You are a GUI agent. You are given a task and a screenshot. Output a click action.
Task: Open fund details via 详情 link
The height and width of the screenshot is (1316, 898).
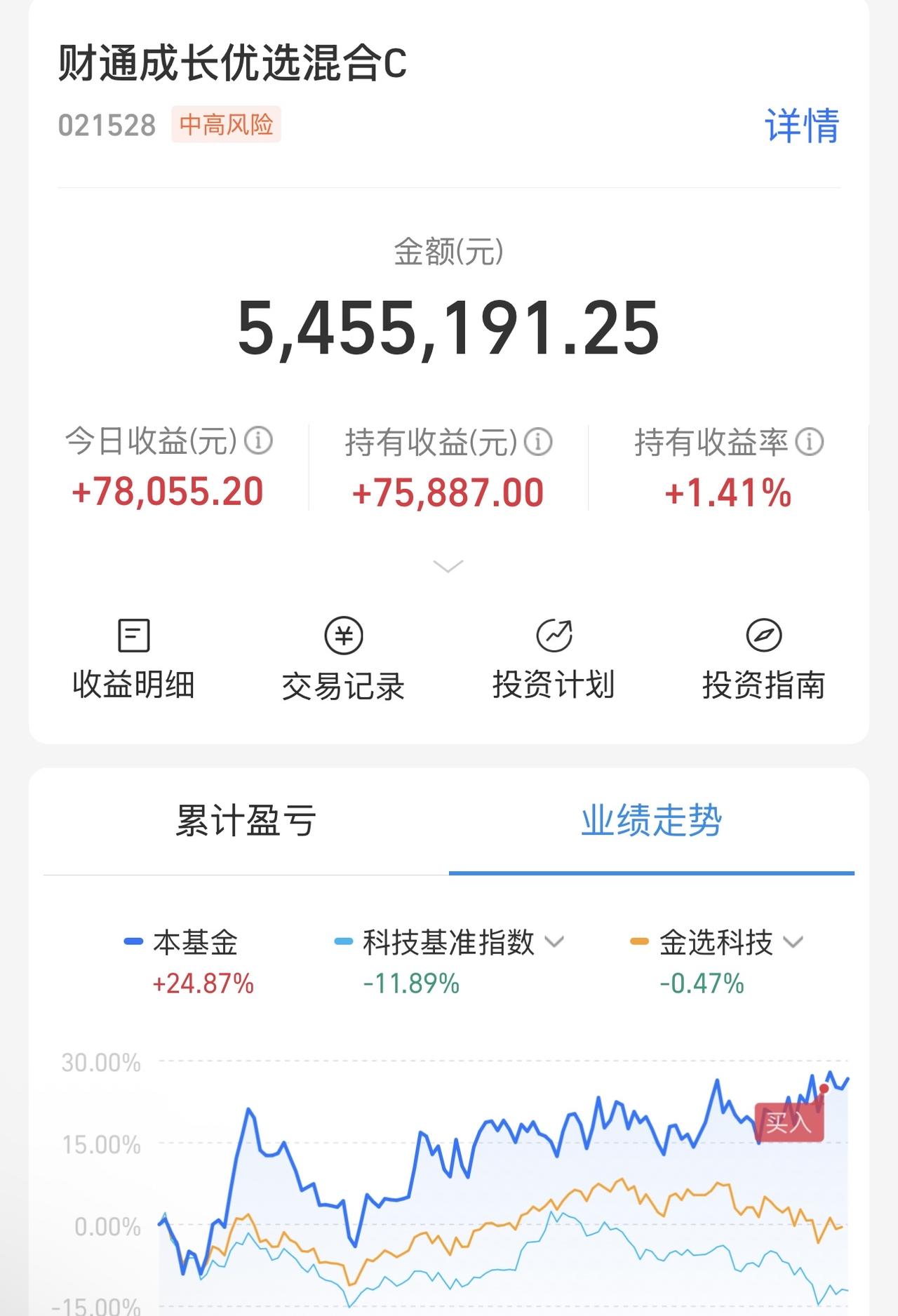point(803,125)
